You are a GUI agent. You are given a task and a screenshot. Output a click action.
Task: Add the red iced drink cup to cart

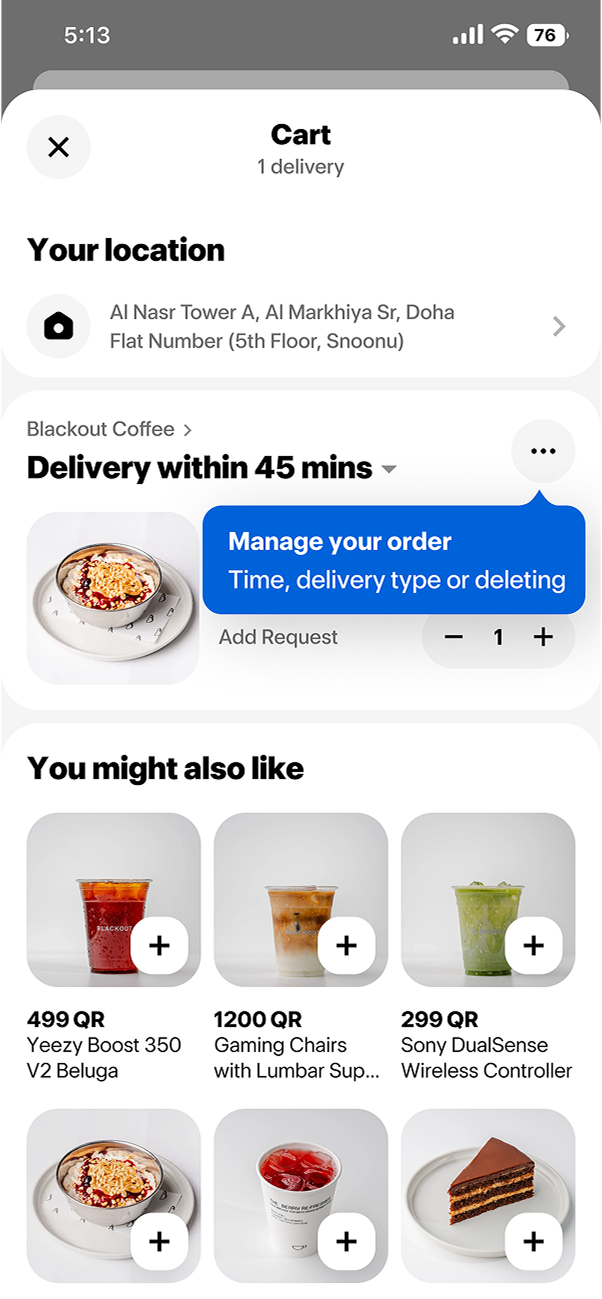tap(346, 1241)
